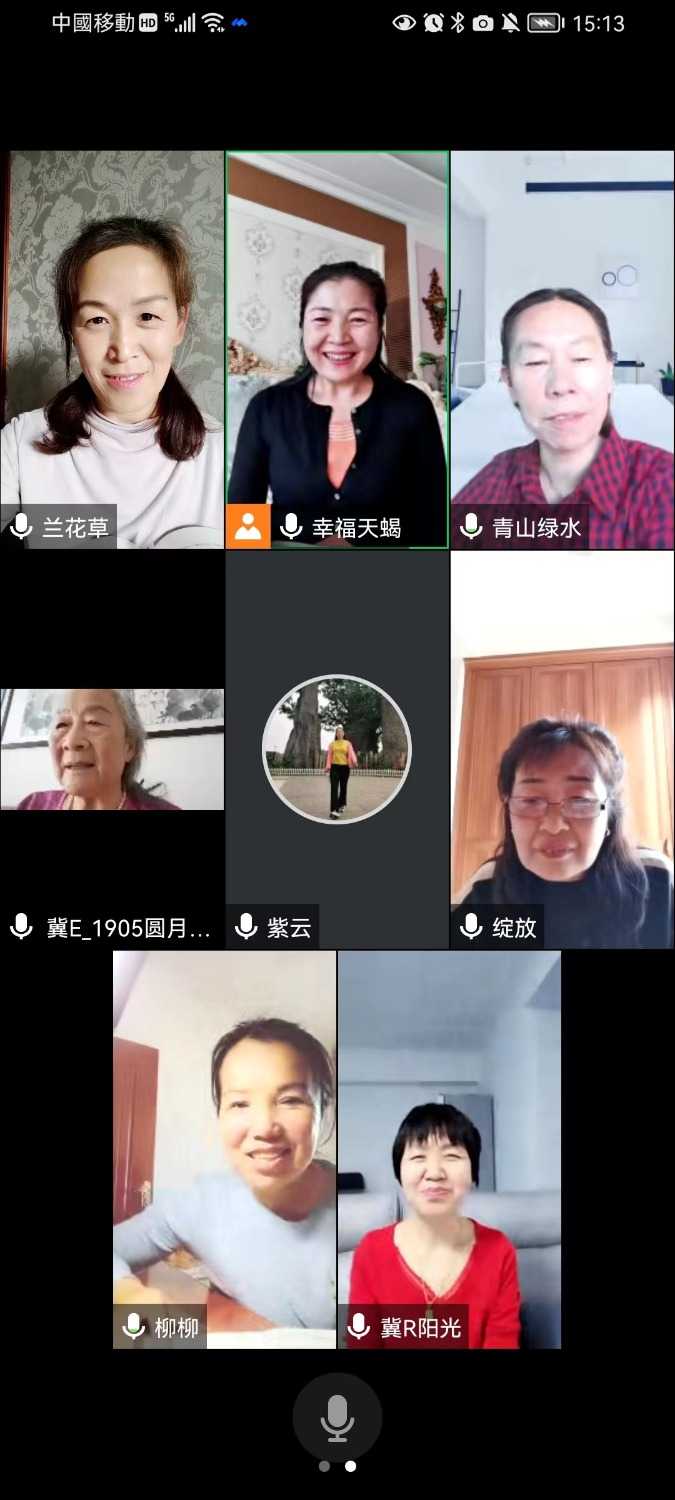Select the 冀E_1905圆月 participant video
Image resolution: width=675 pixels, height=1500 pixels.
(112, 749)
